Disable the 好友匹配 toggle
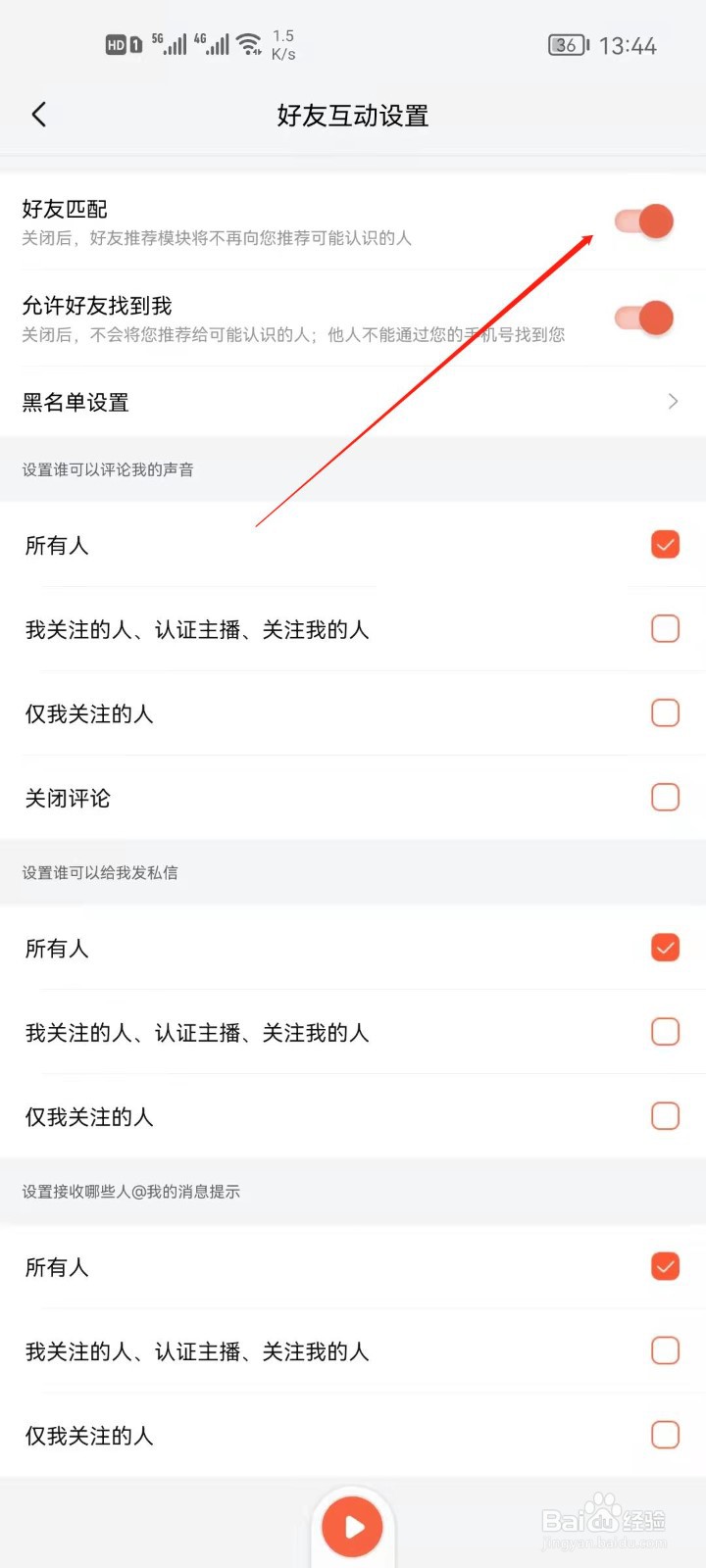Image resolution: width=706 pixels, height=1568 pixels. pos(642,221)
